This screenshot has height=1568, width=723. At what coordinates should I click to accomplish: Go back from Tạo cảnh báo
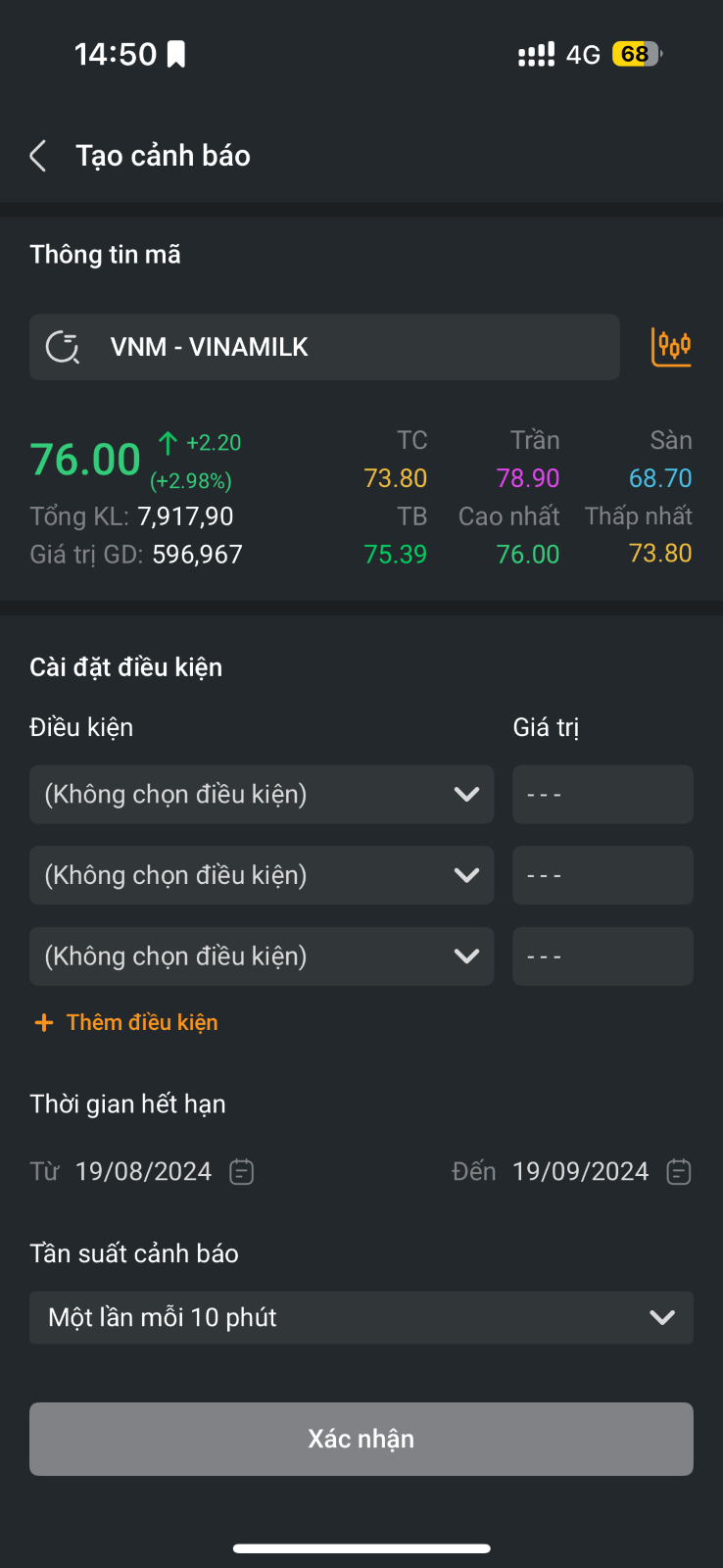click(x=38, y=156)
